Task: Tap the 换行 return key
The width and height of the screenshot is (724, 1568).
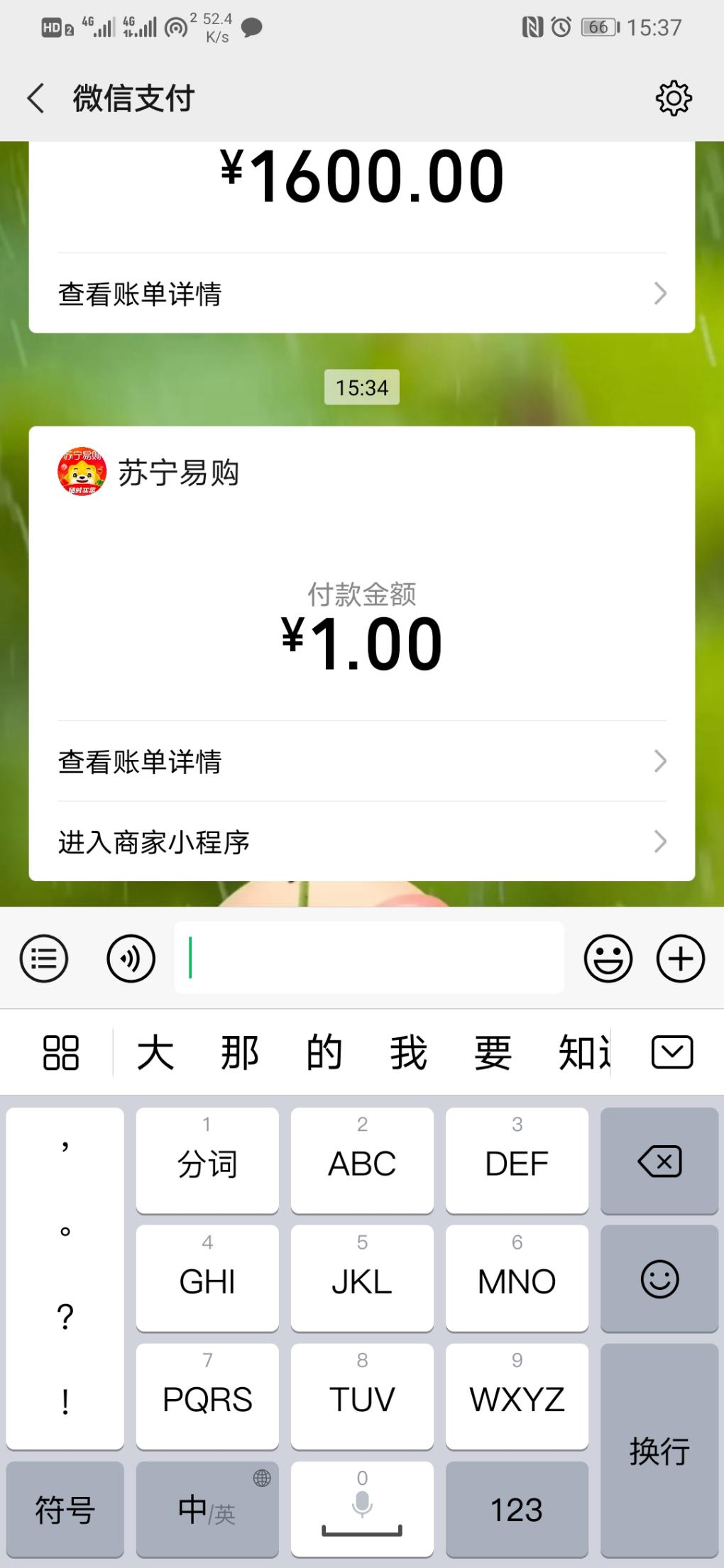Action: click(x=659, y=1450)
